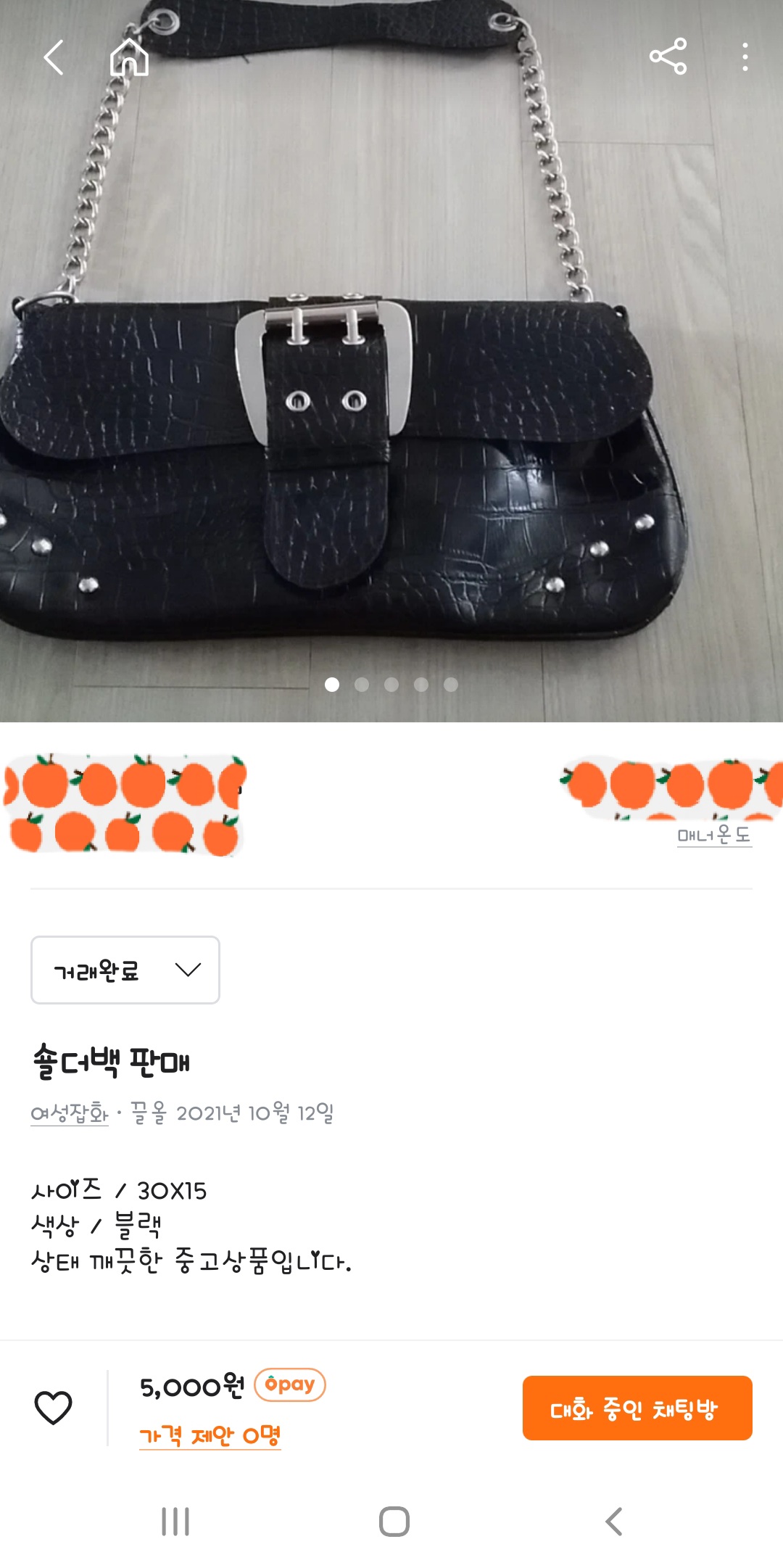Share this shoulder bag listing
783x1568 pixels.
point(668,57)
